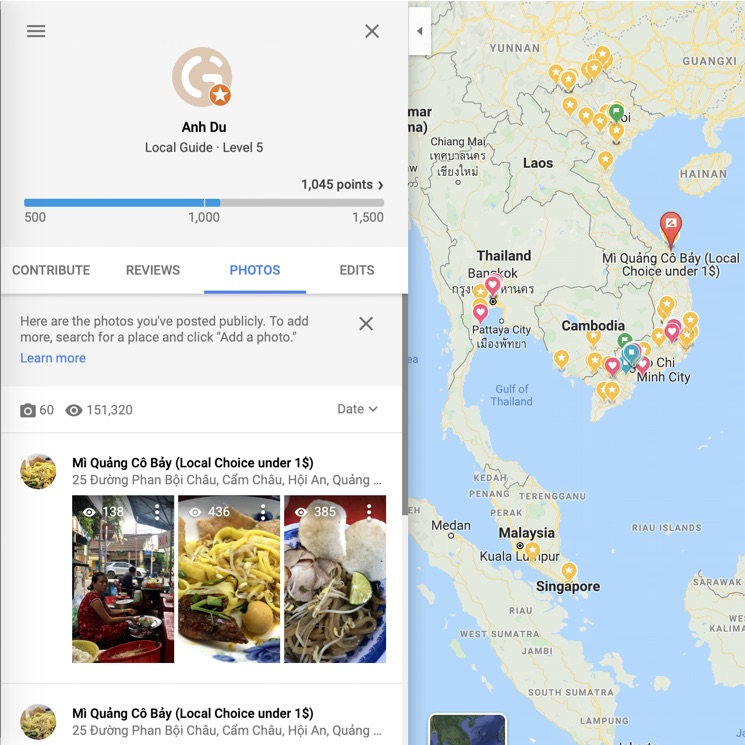Select the Photos tab
The image size is (745, 745).
tap(255, 270)
